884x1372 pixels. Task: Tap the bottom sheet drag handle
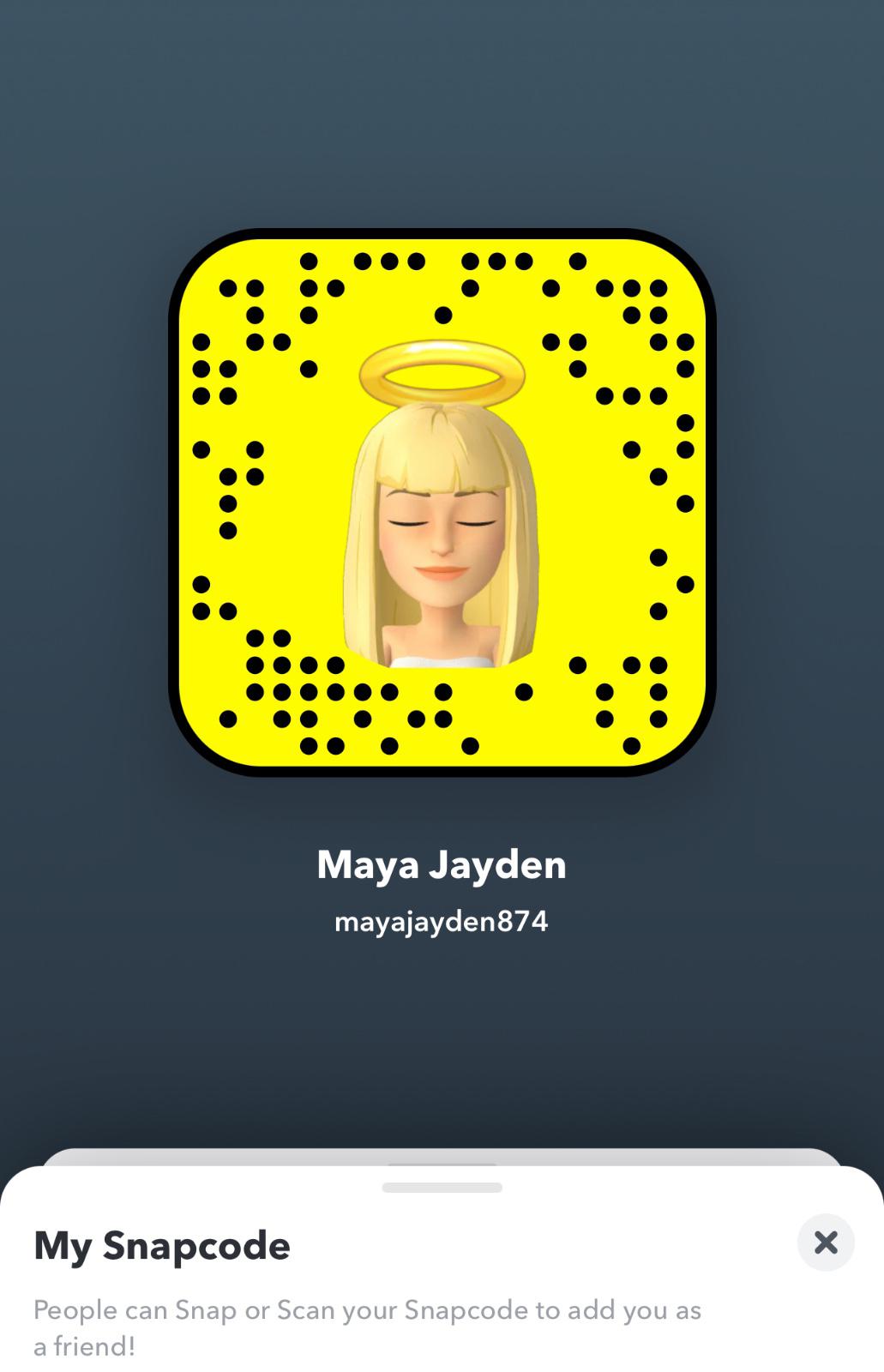[442, 1188]
